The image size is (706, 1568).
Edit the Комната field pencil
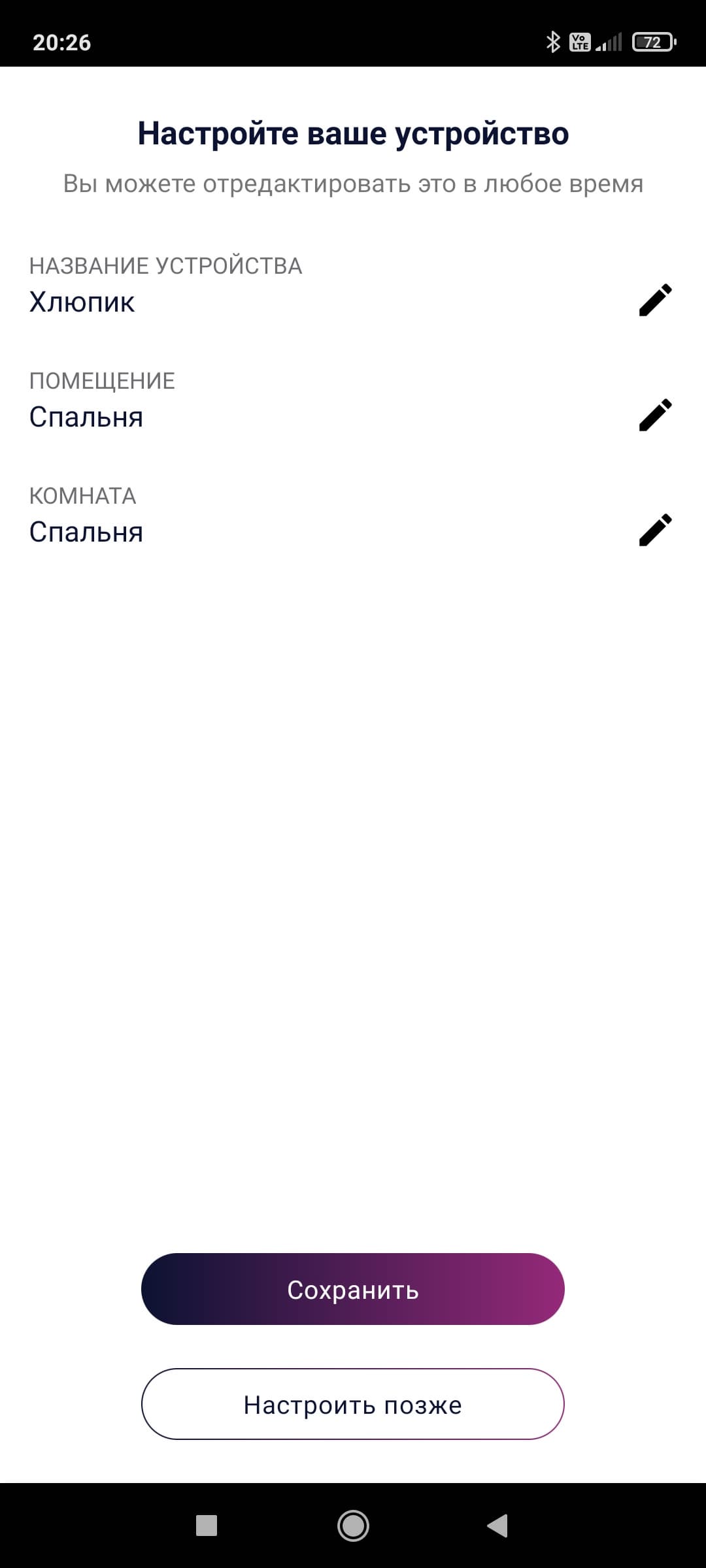655,530
